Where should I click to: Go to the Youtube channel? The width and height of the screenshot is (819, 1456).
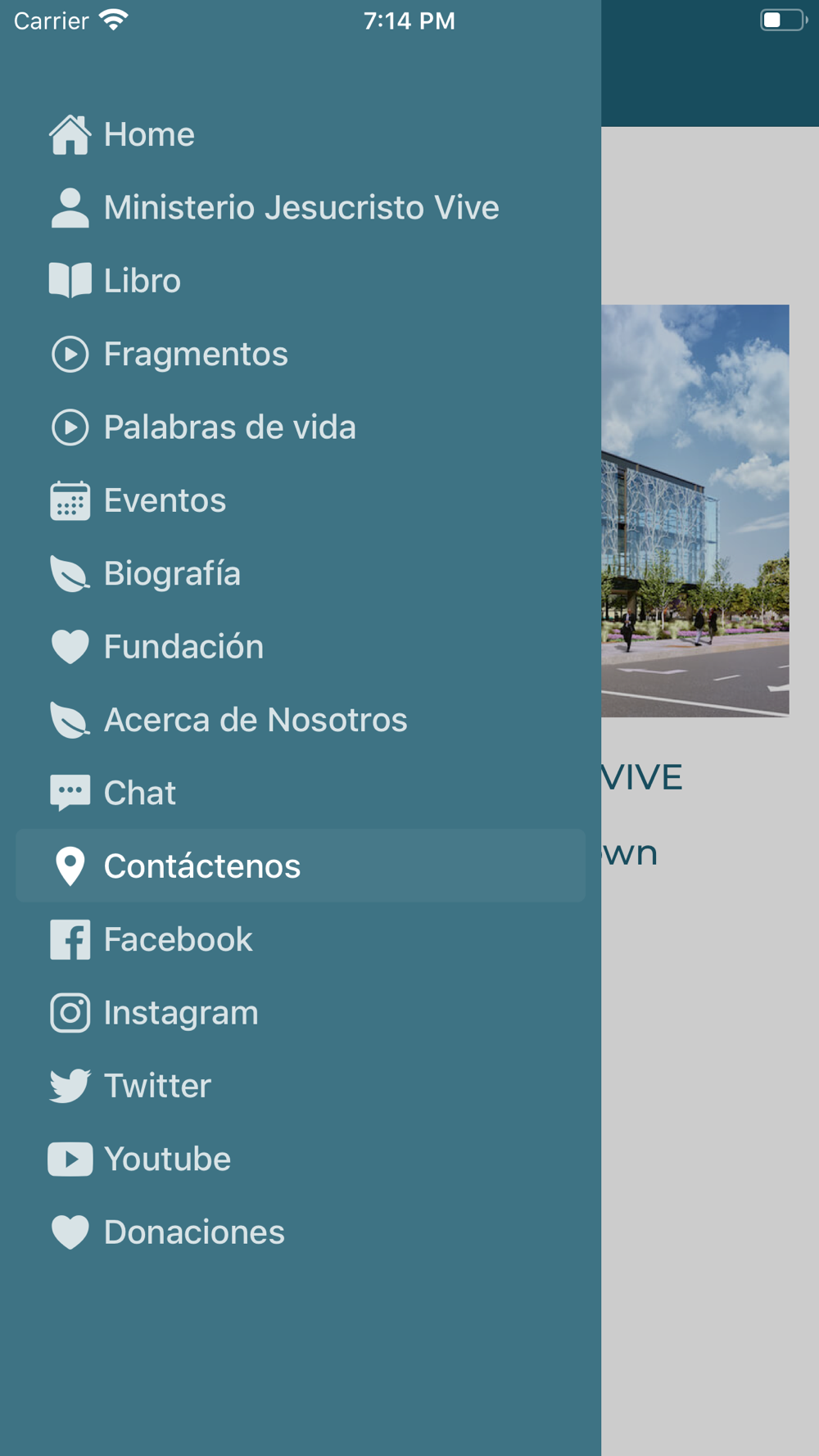[167, 1159]
